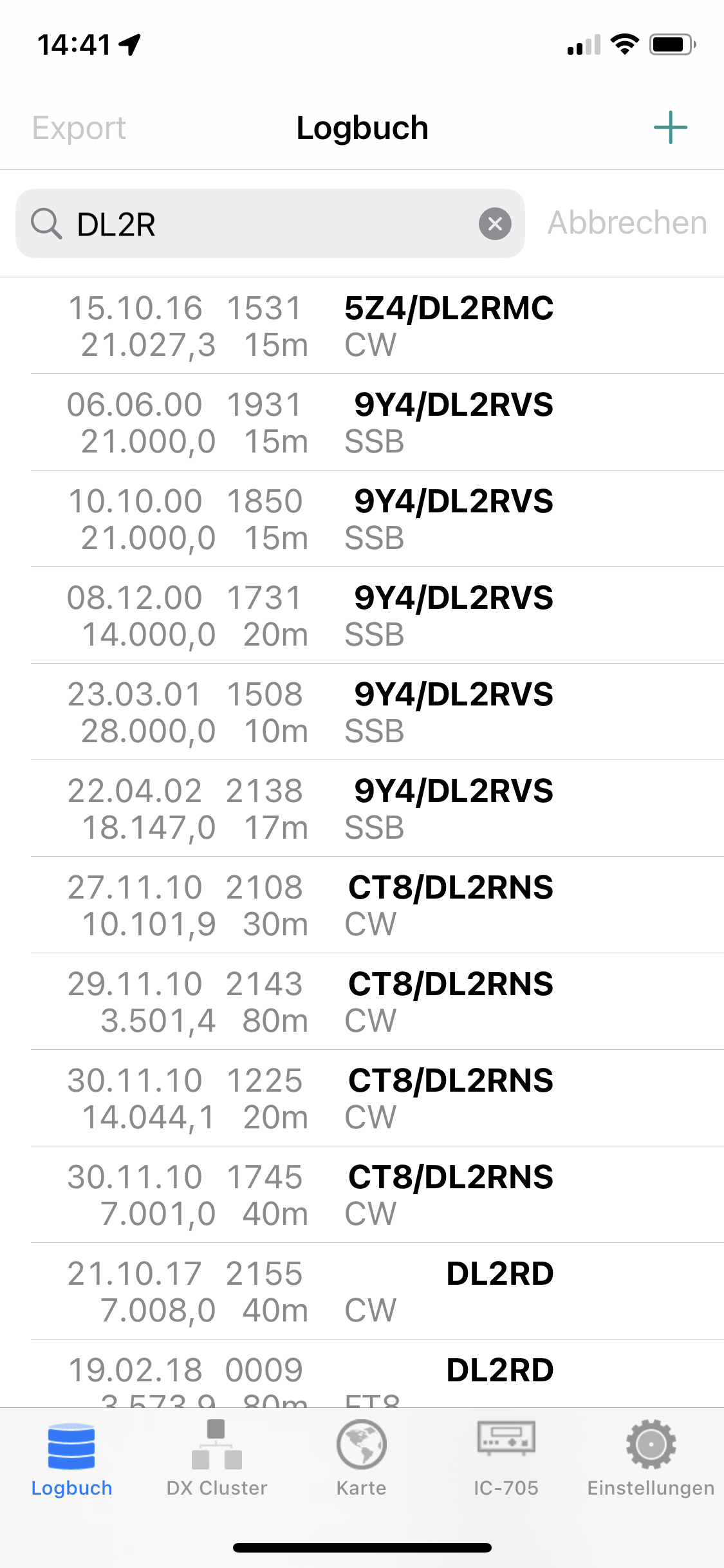
Task: Focus the search field containing DL2R
Action: point(270,224)
